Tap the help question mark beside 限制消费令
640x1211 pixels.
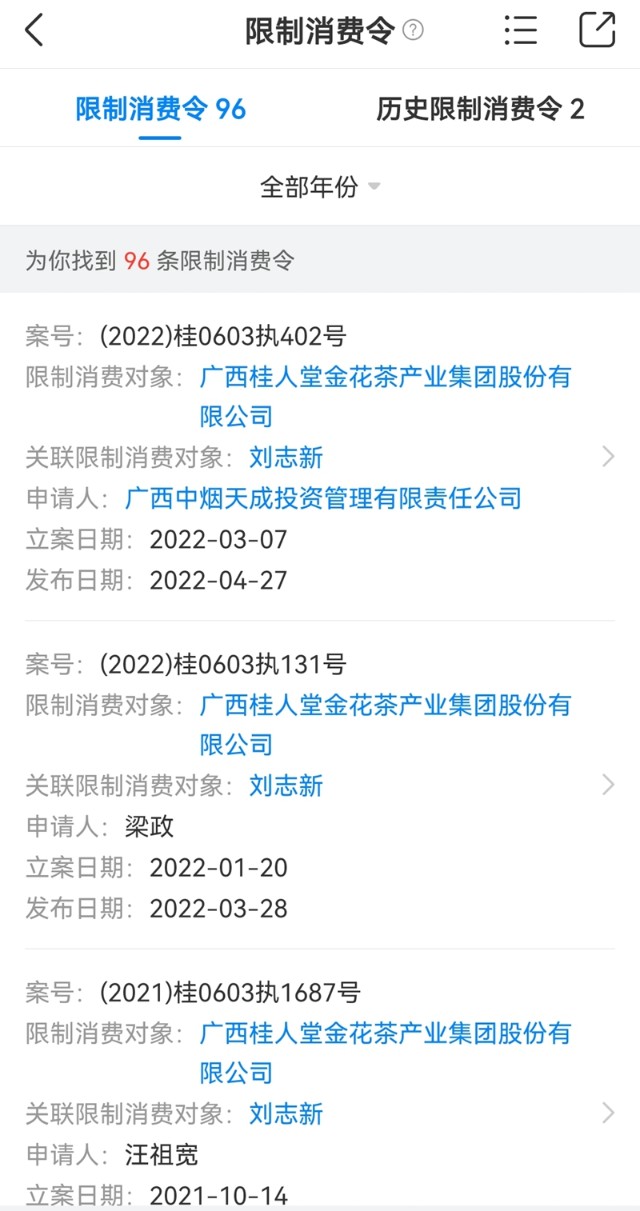[413, 30]
